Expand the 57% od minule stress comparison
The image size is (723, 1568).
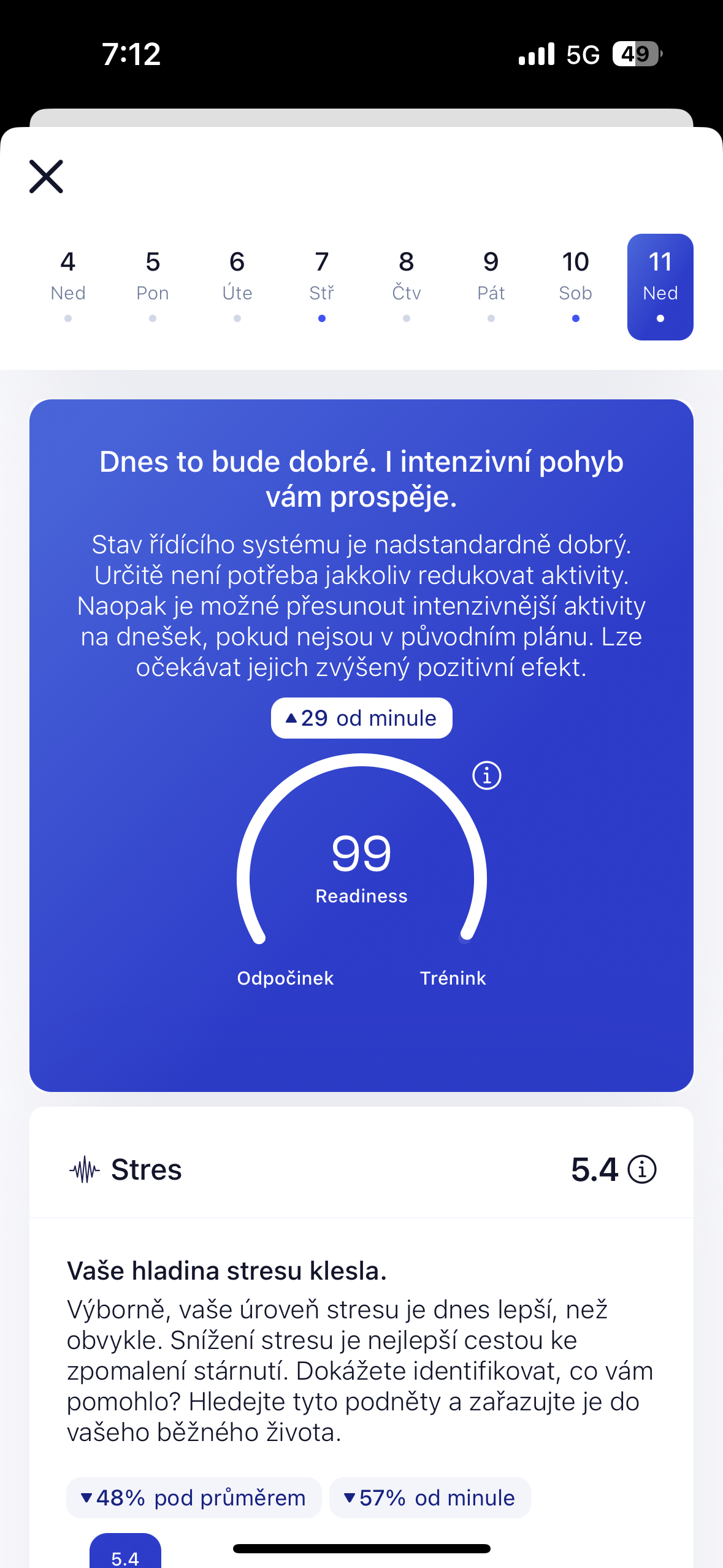coord(429,1497)
